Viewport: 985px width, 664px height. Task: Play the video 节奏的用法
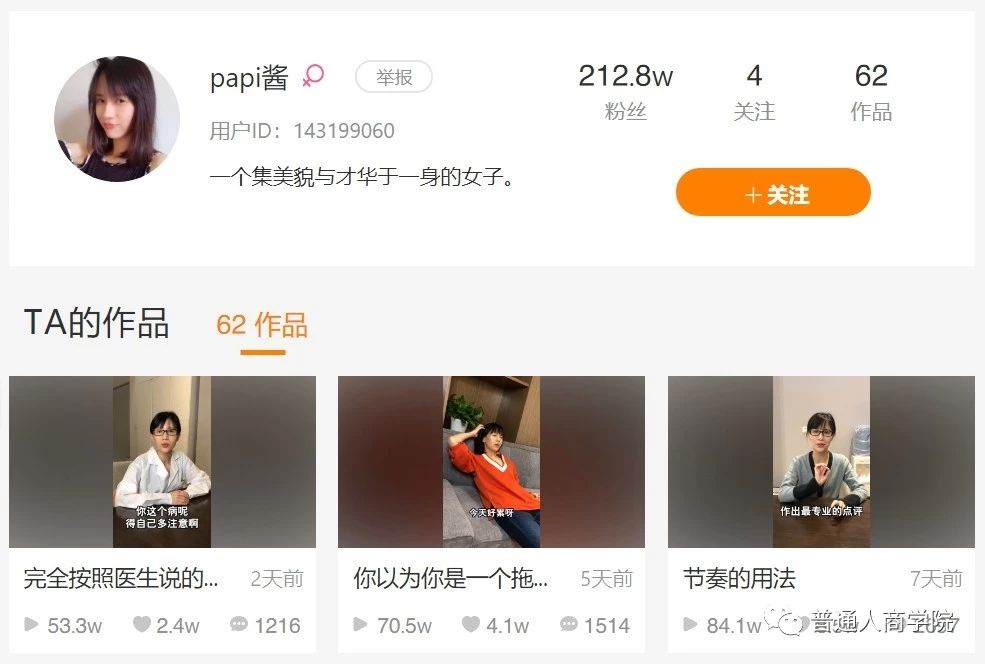click(x=821, y=462)
